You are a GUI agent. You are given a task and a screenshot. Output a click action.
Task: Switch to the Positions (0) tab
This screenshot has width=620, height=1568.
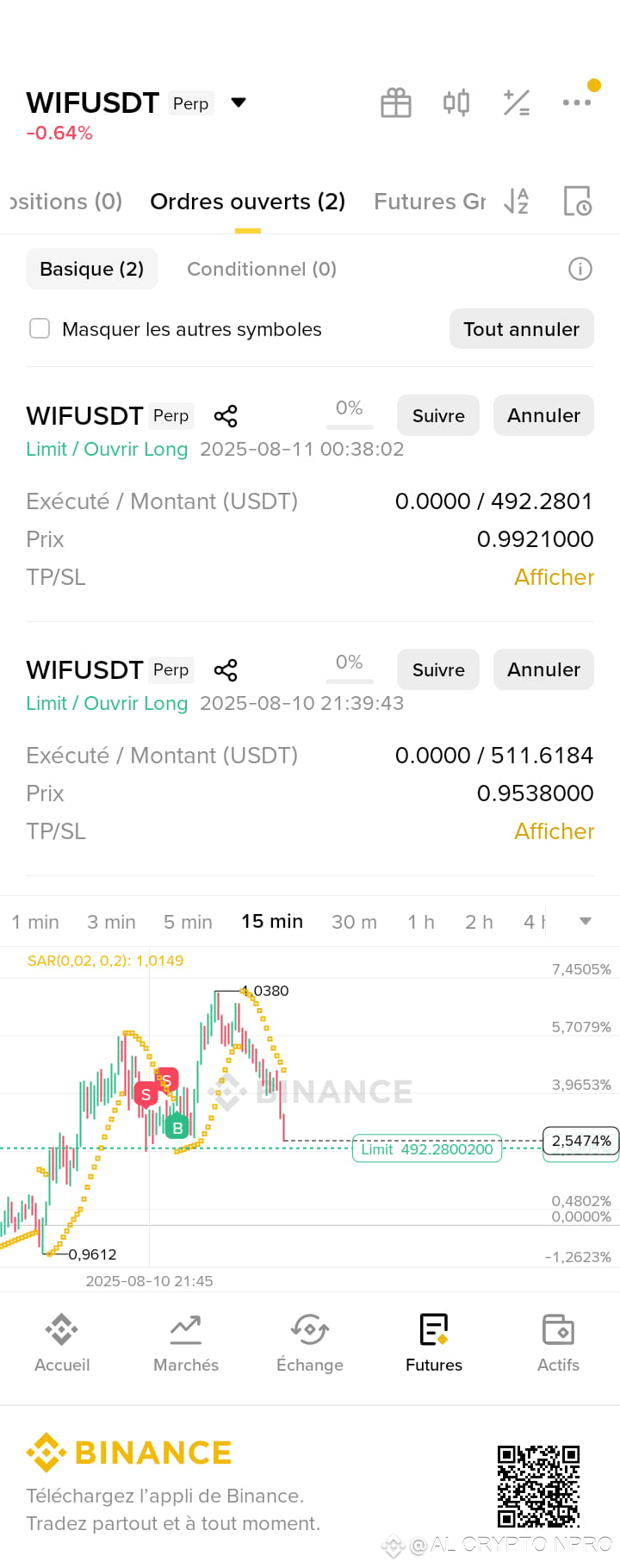click(x=66, y=202)
